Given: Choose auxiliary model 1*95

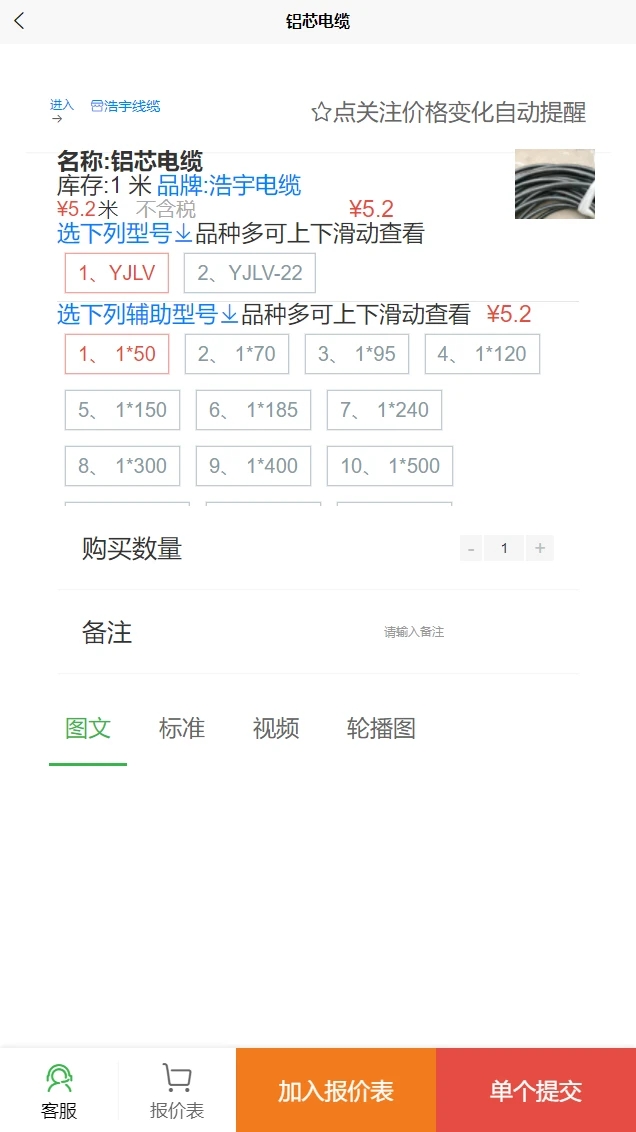Looking at the screenshot, I should coord(357,354).
